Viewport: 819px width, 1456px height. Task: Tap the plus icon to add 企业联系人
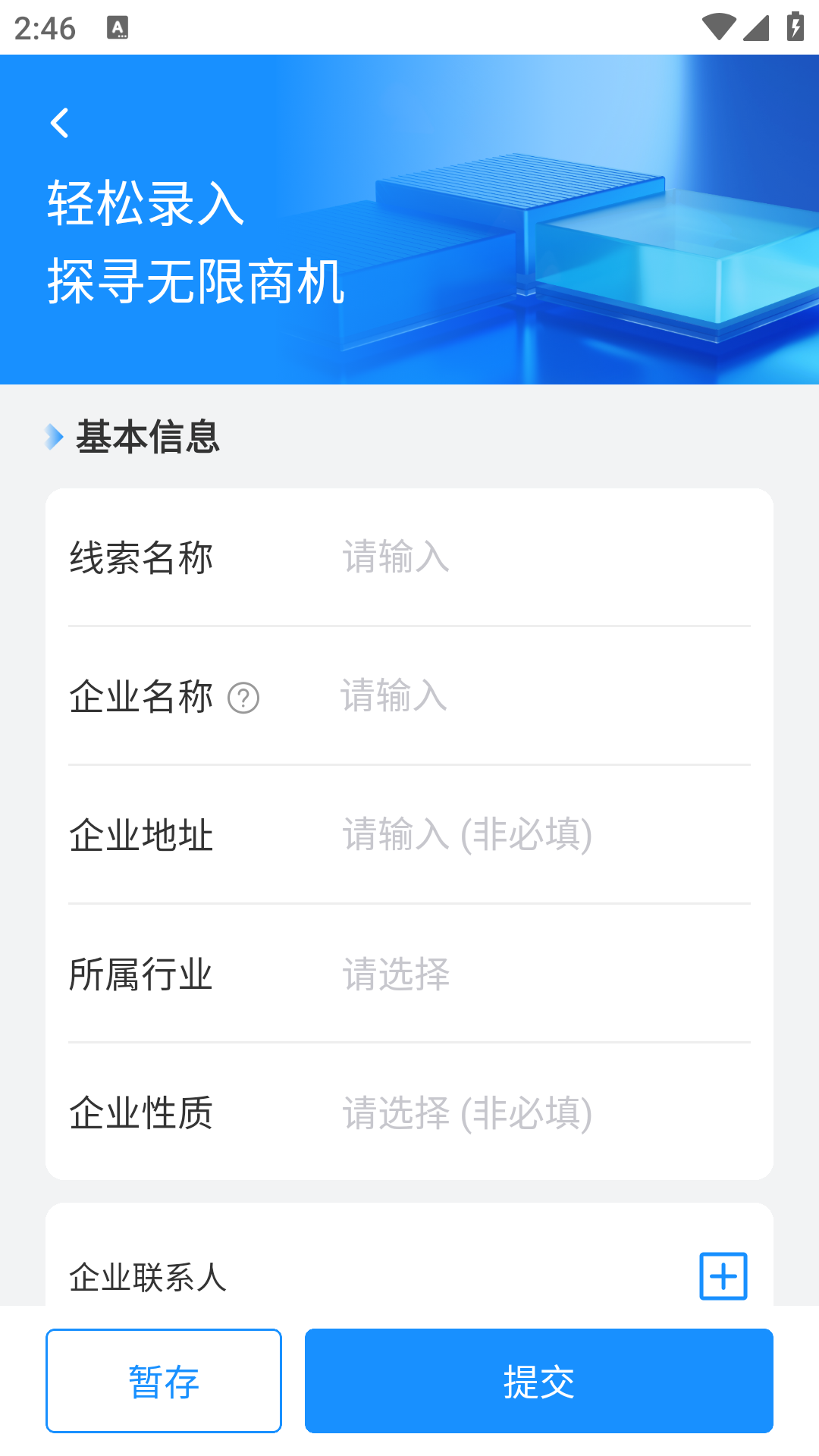(x=723, y=1276)
